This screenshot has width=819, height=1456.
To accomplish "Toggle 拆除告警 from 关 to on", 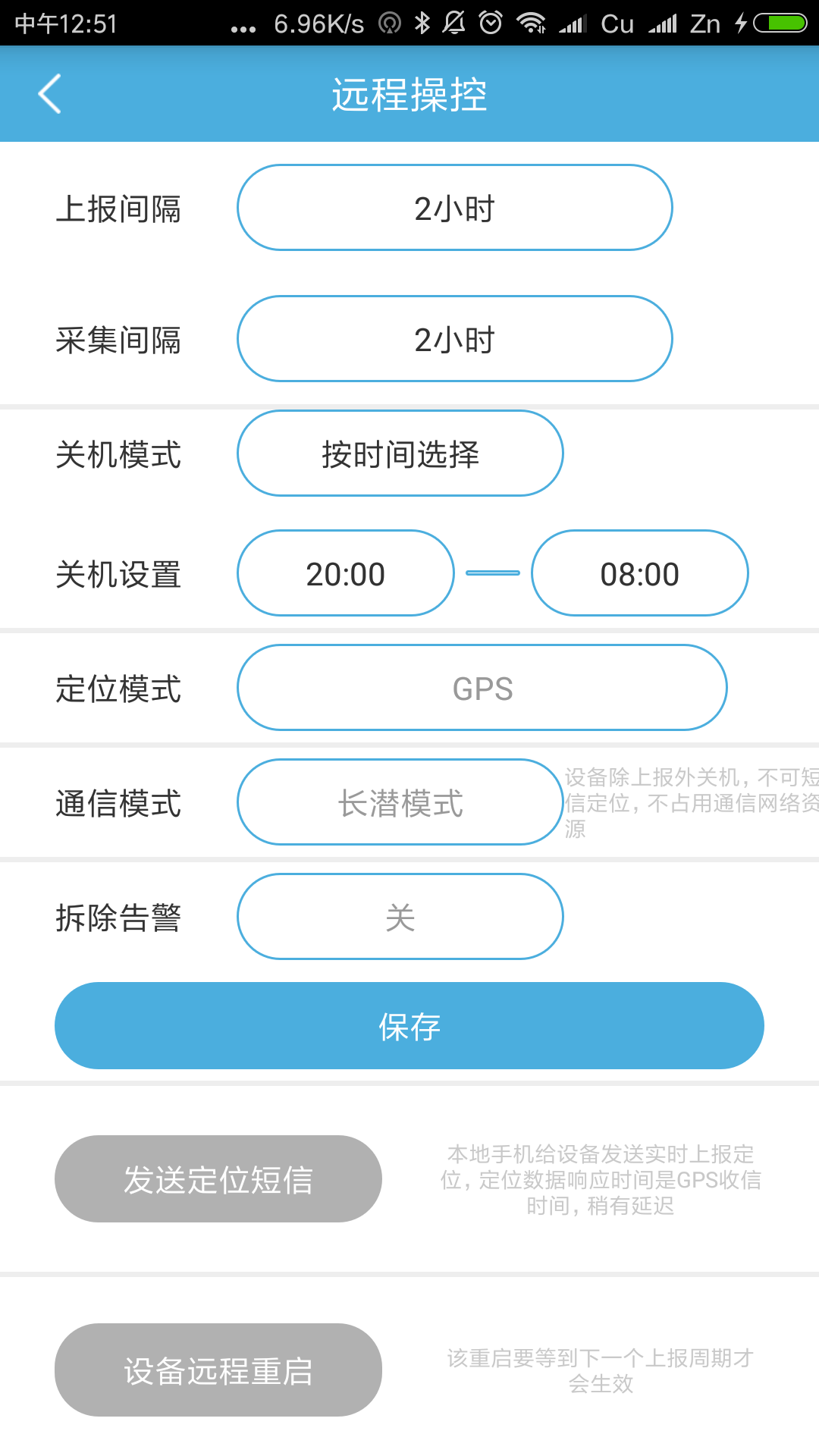I will (x=400, y=916).
